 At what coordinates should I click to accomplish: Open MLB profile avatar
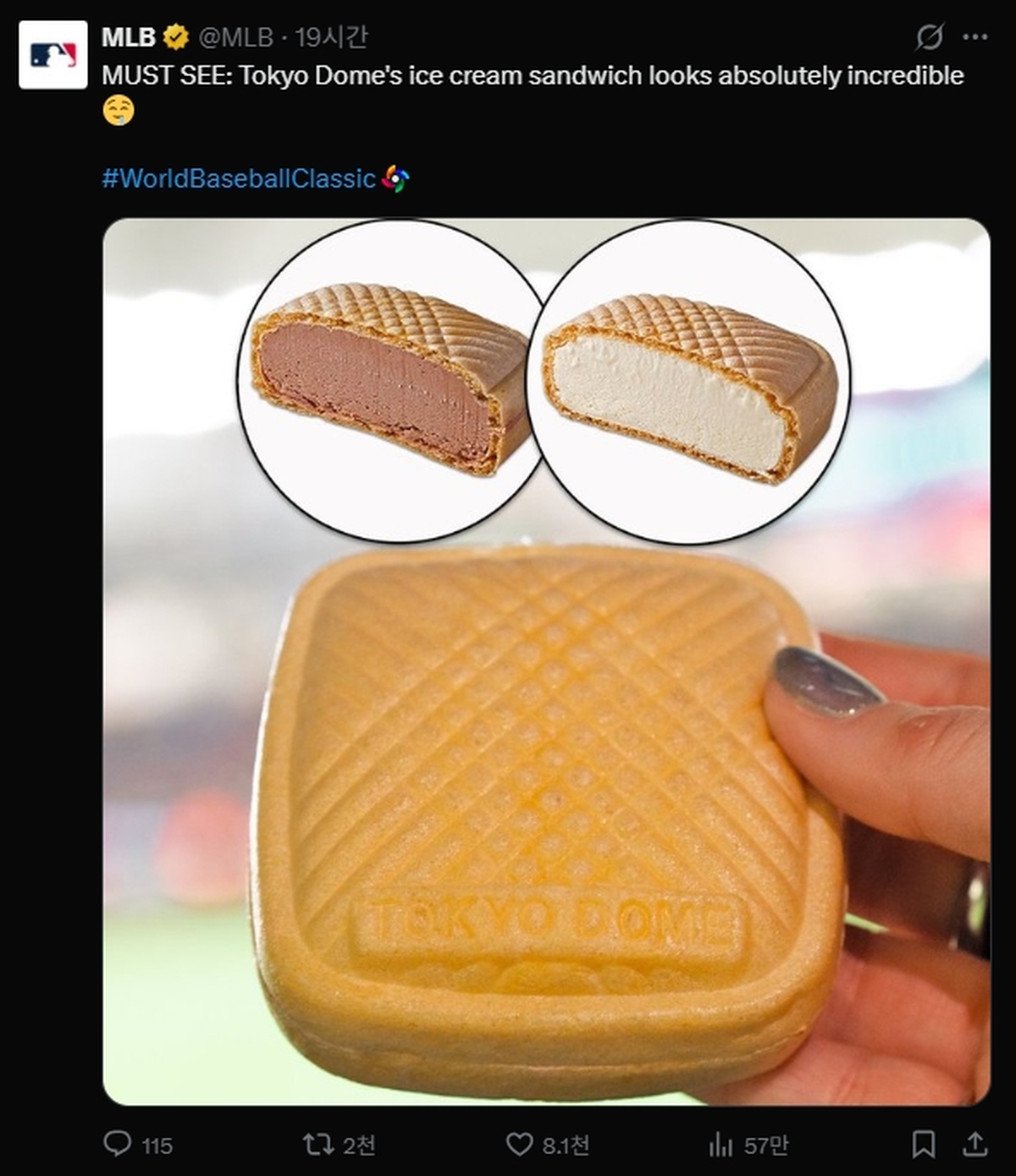(52, 55)
